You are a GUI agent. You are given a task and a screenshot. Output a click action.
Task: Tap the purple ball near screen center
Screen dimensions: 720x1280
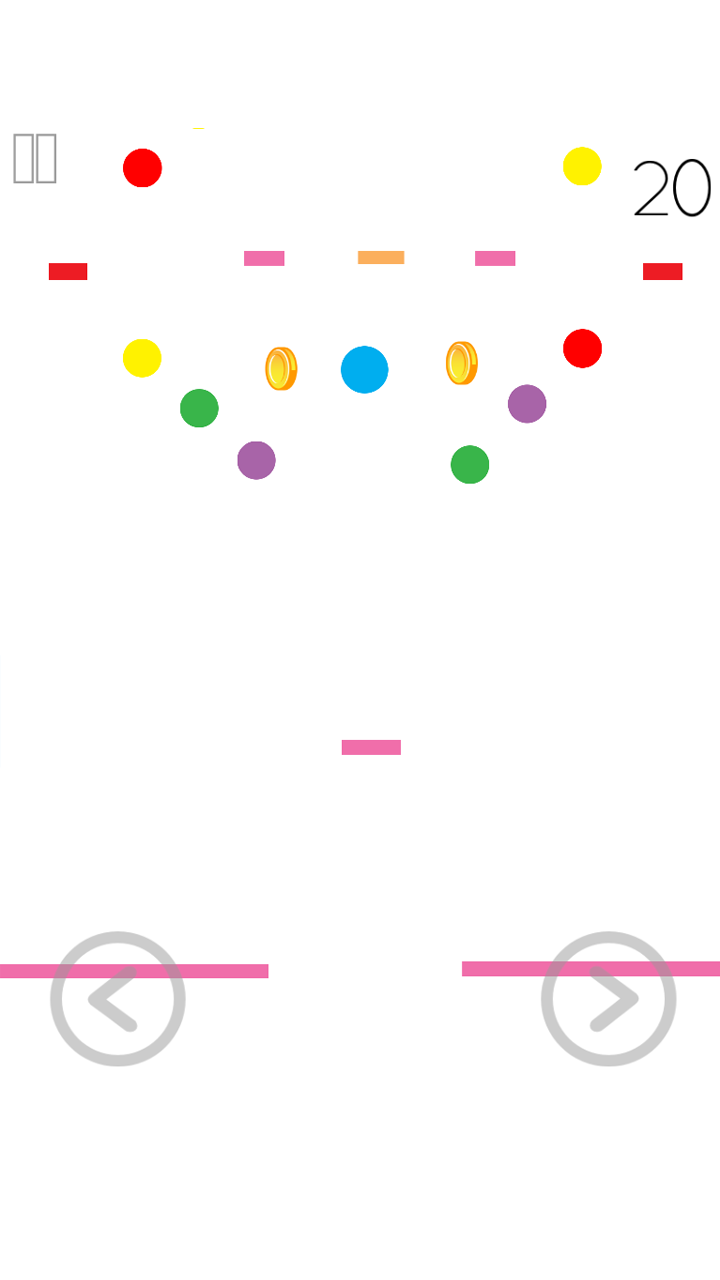[x=257, y=461]
